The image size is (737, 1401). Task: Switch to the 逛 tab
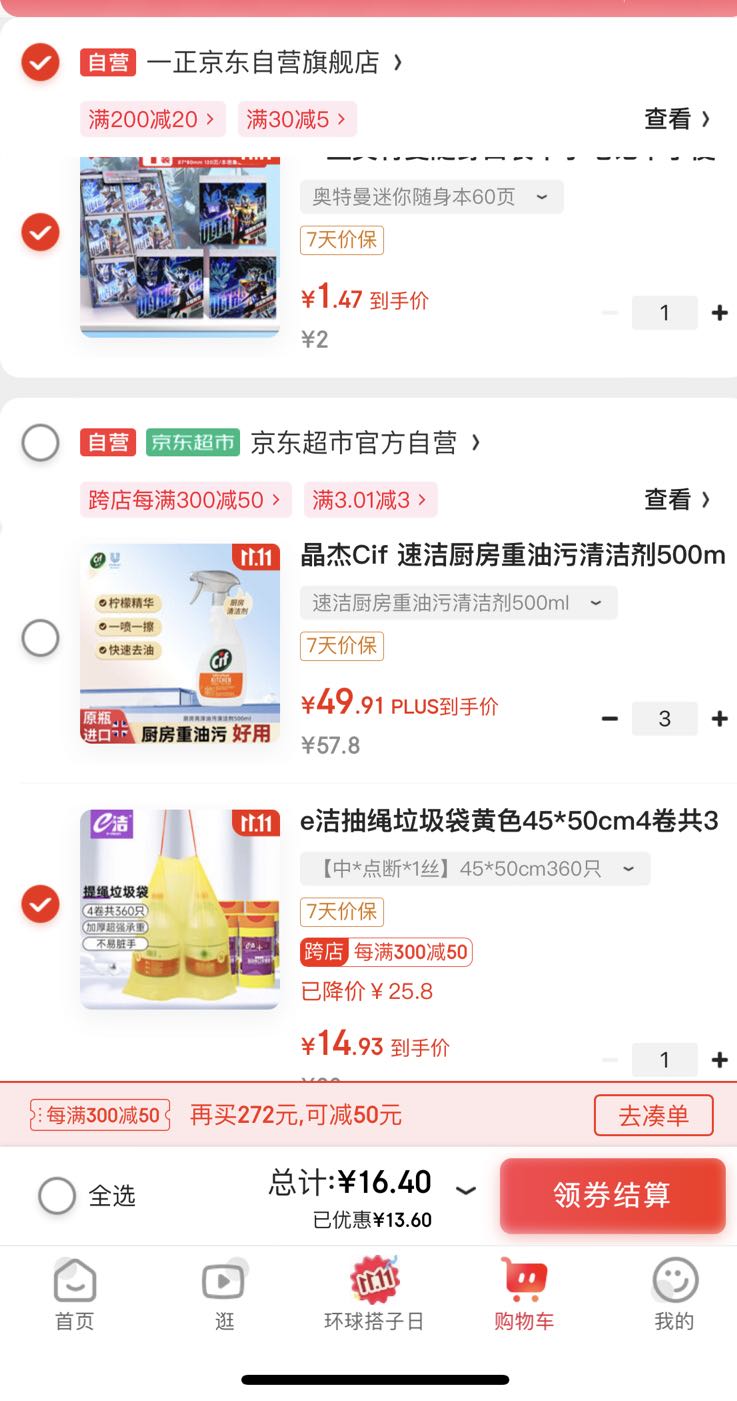tap(224, 1295)
